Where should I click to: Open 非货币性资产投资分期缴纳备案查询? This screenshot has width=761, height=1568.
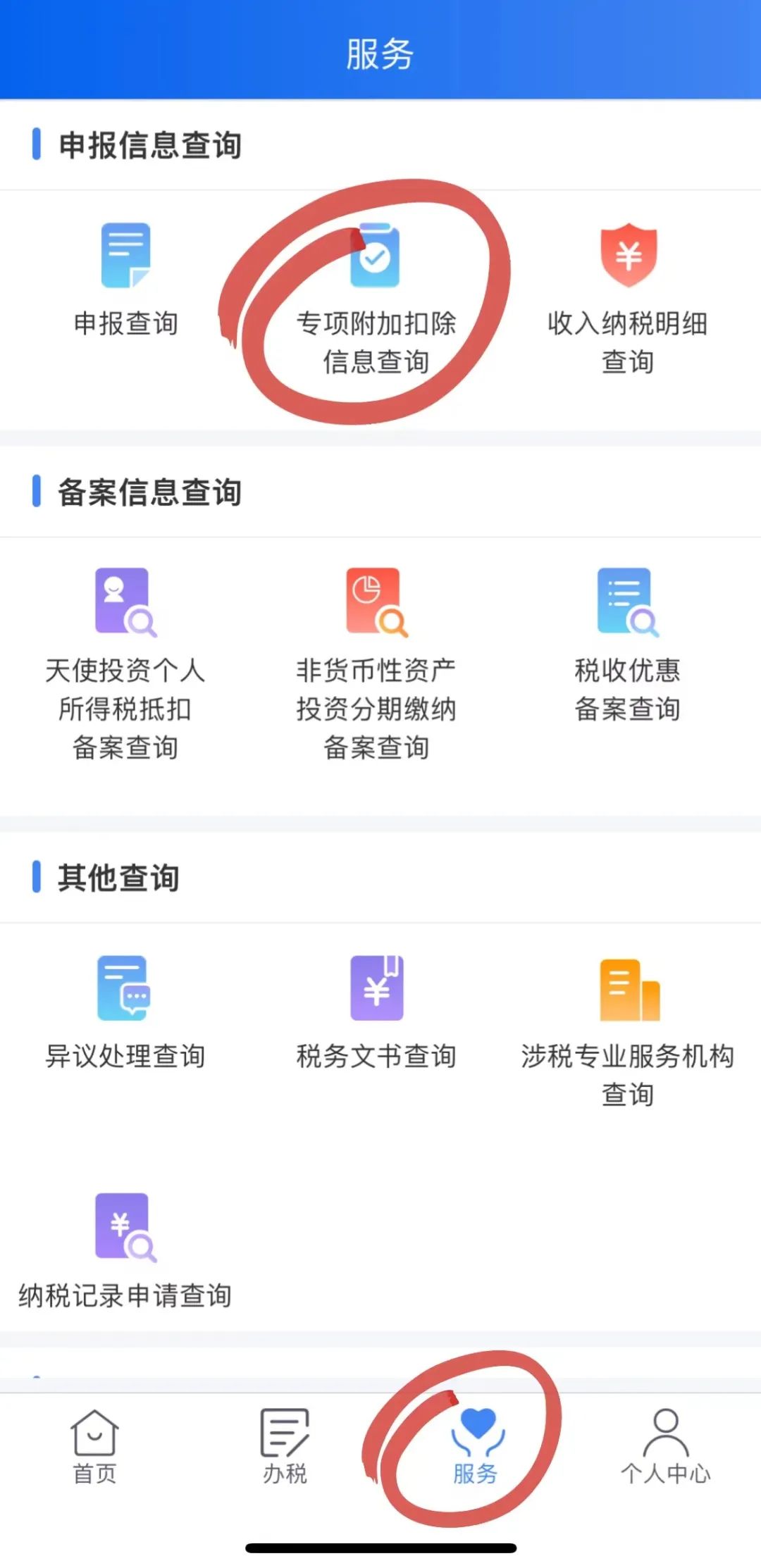[376, 665]
